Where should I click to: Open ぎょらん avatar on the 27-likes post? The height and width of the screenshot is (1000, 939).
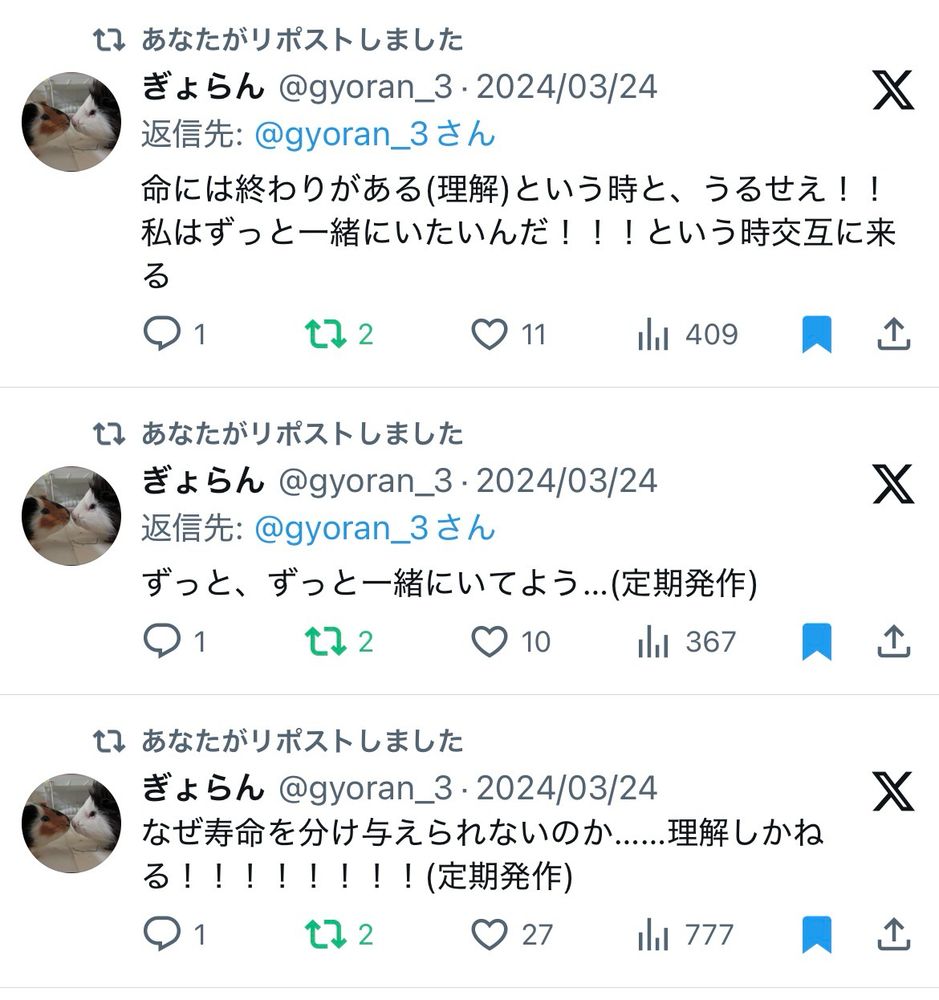click(x=71, y=823)
